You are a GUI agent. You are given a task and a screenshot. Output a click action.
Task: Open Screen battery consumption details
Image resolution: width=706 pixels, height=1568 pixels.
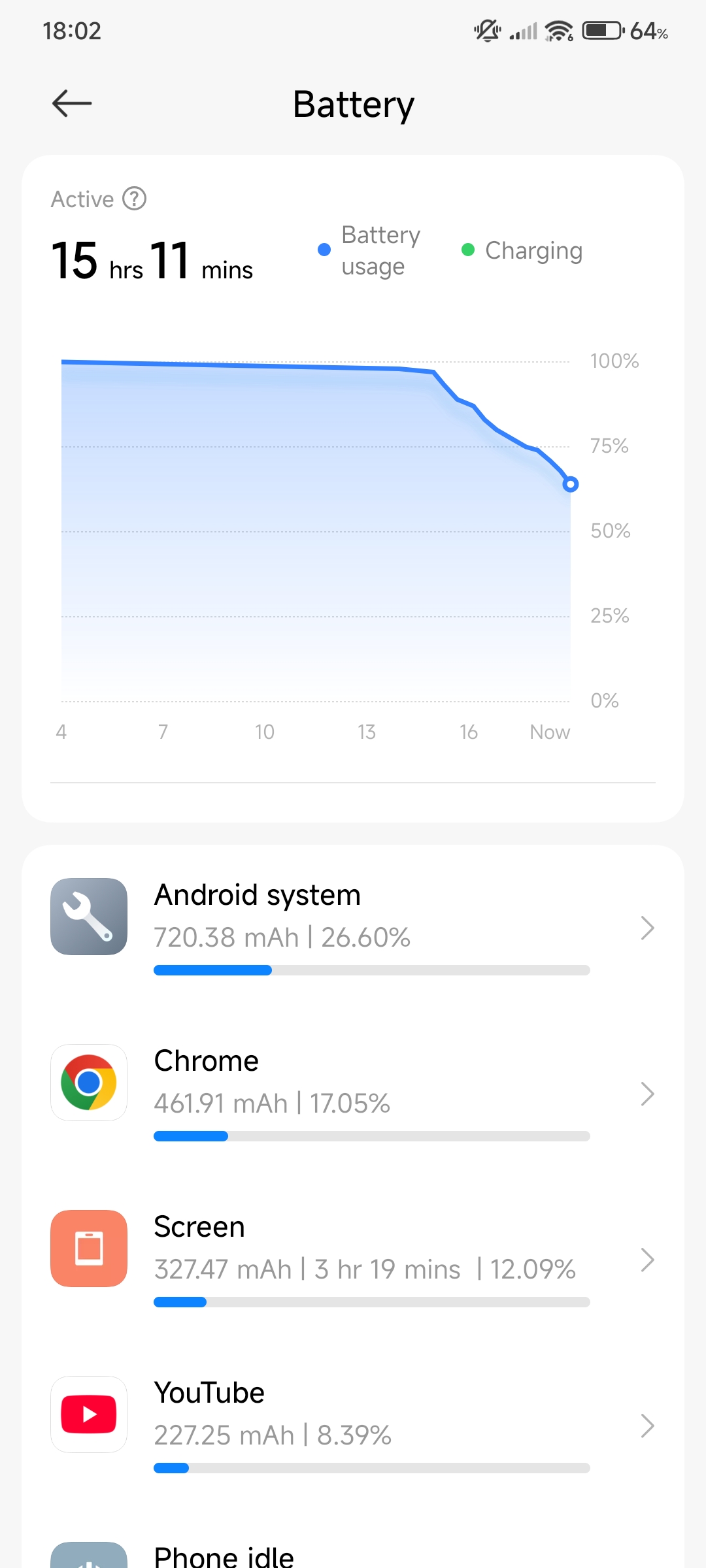(353, 1260)
